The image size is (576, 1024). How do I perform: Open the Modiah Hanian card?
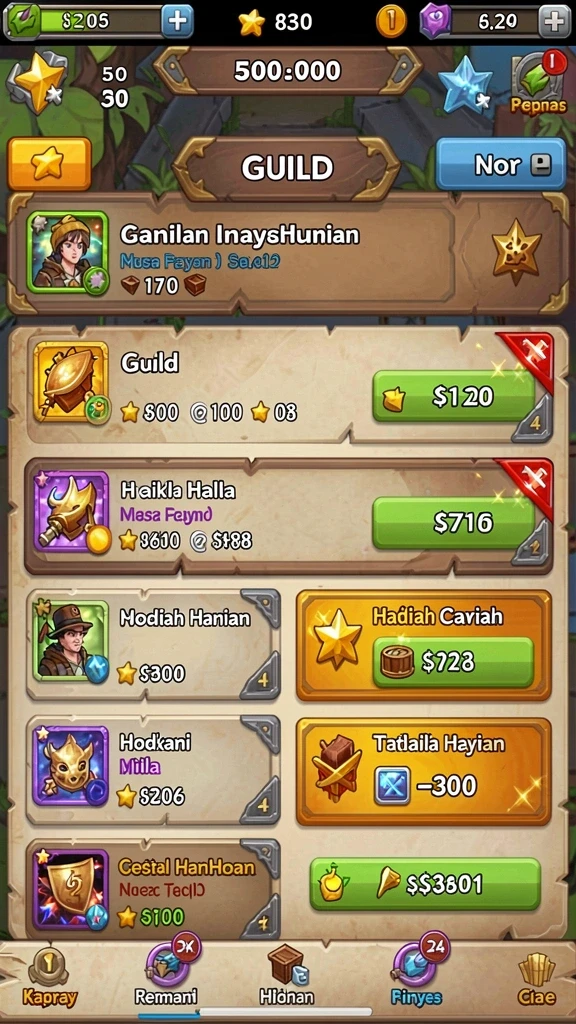pyautogui.click(x=153, y=645)
